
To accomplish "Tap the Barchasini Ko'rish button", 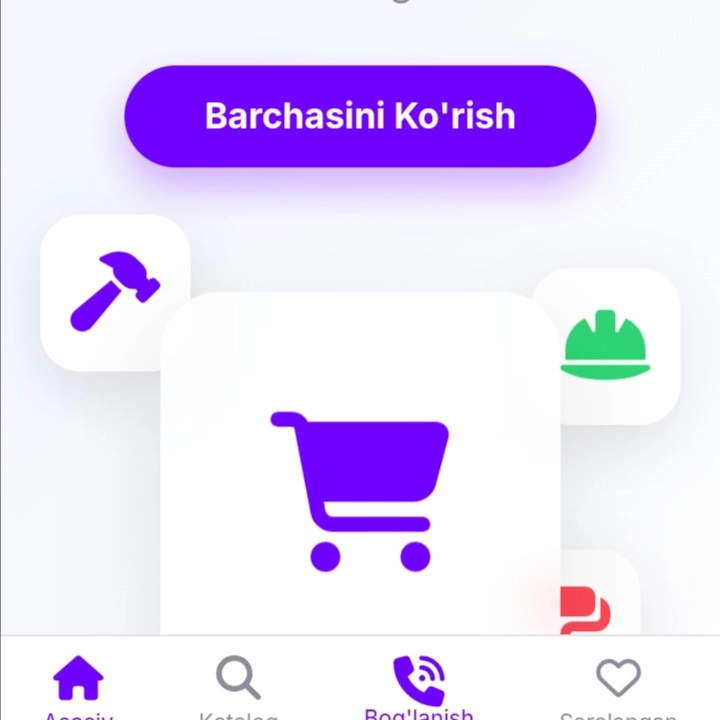I will [360, 116].
